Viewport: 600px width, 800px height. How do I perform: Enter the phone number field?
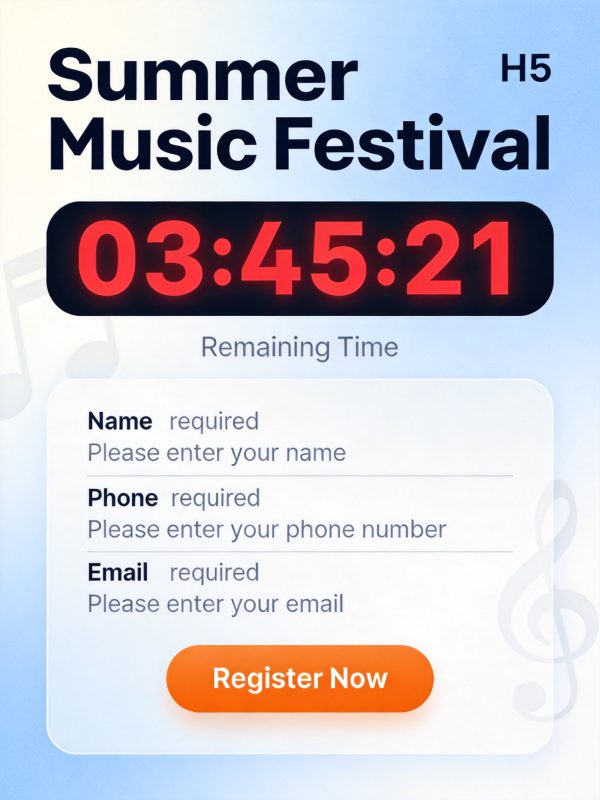click(298, 529)
